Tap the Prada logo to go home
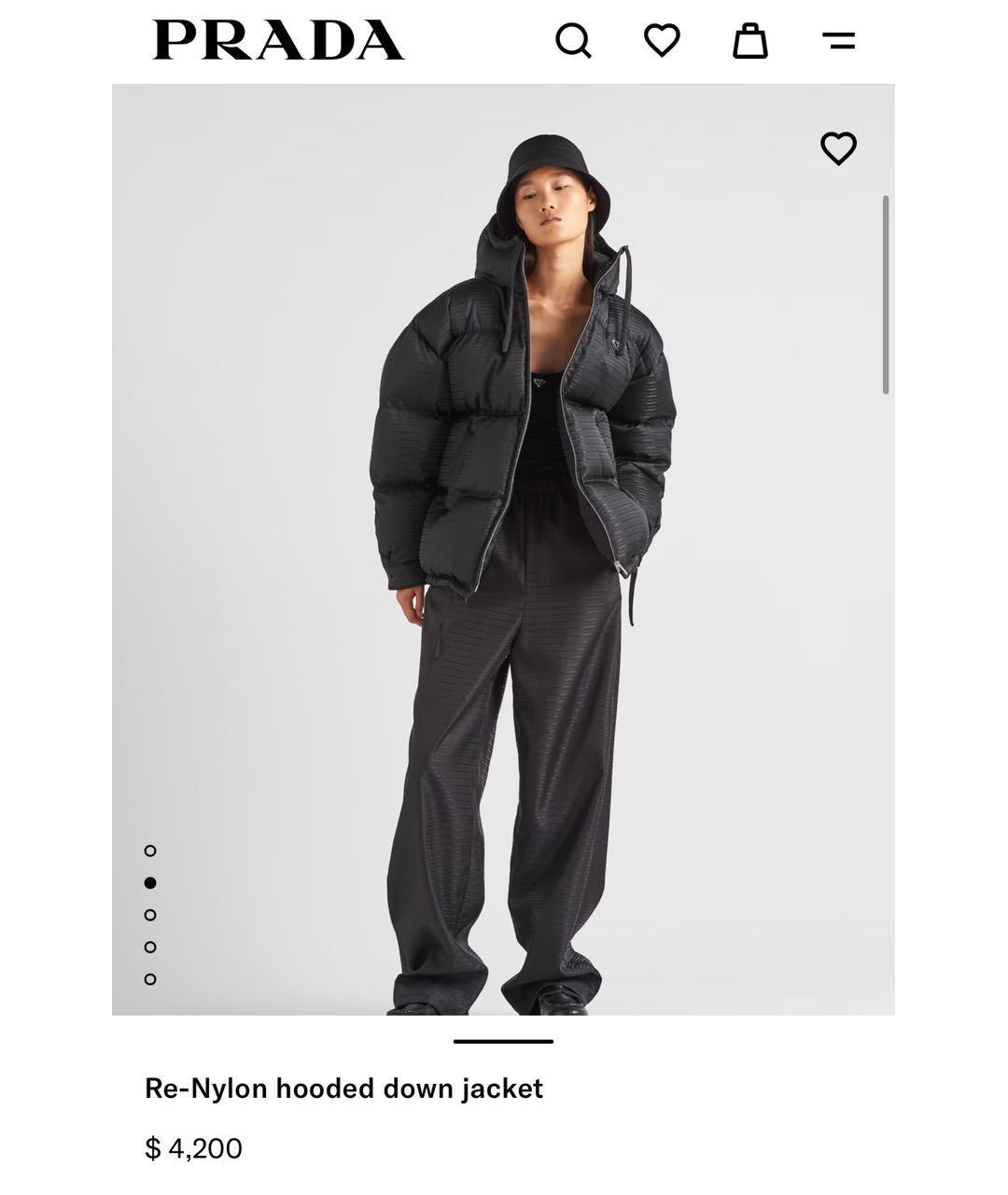 pyautogui.click(x=278, y=40)
